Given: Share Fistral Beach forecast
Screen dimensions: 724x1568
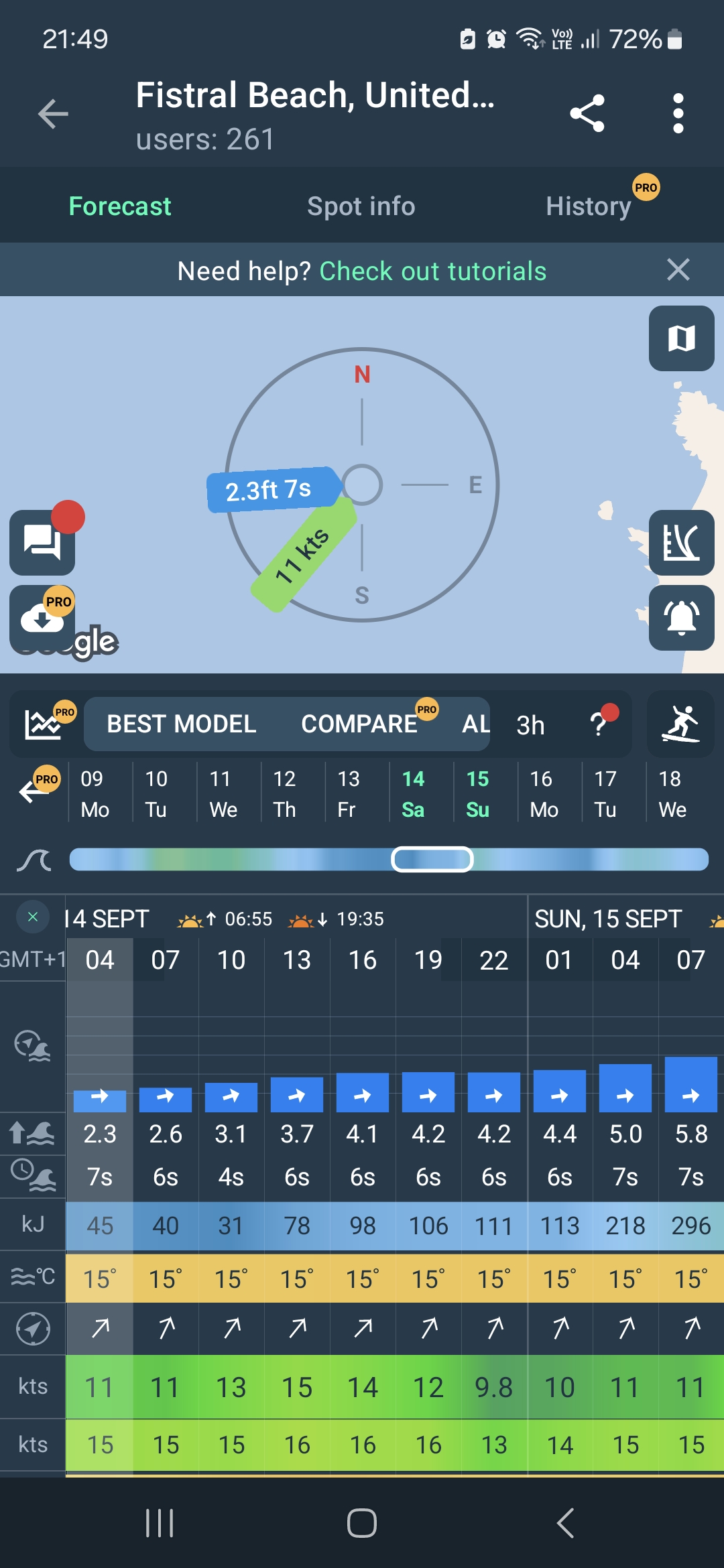Looking at the screenshot, I should [587, 113].
